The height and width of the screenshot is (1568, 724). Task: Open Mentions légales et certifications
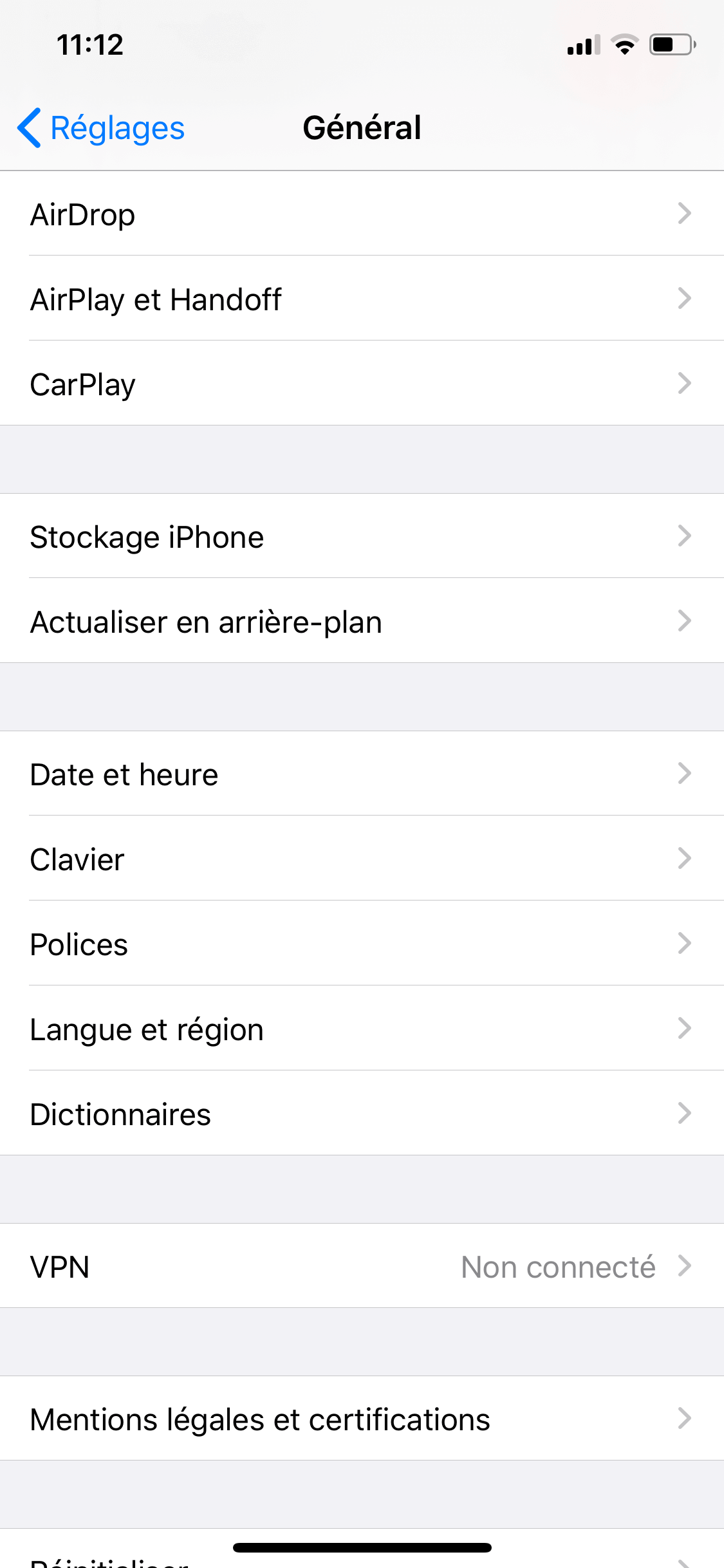click(362, 1419)
